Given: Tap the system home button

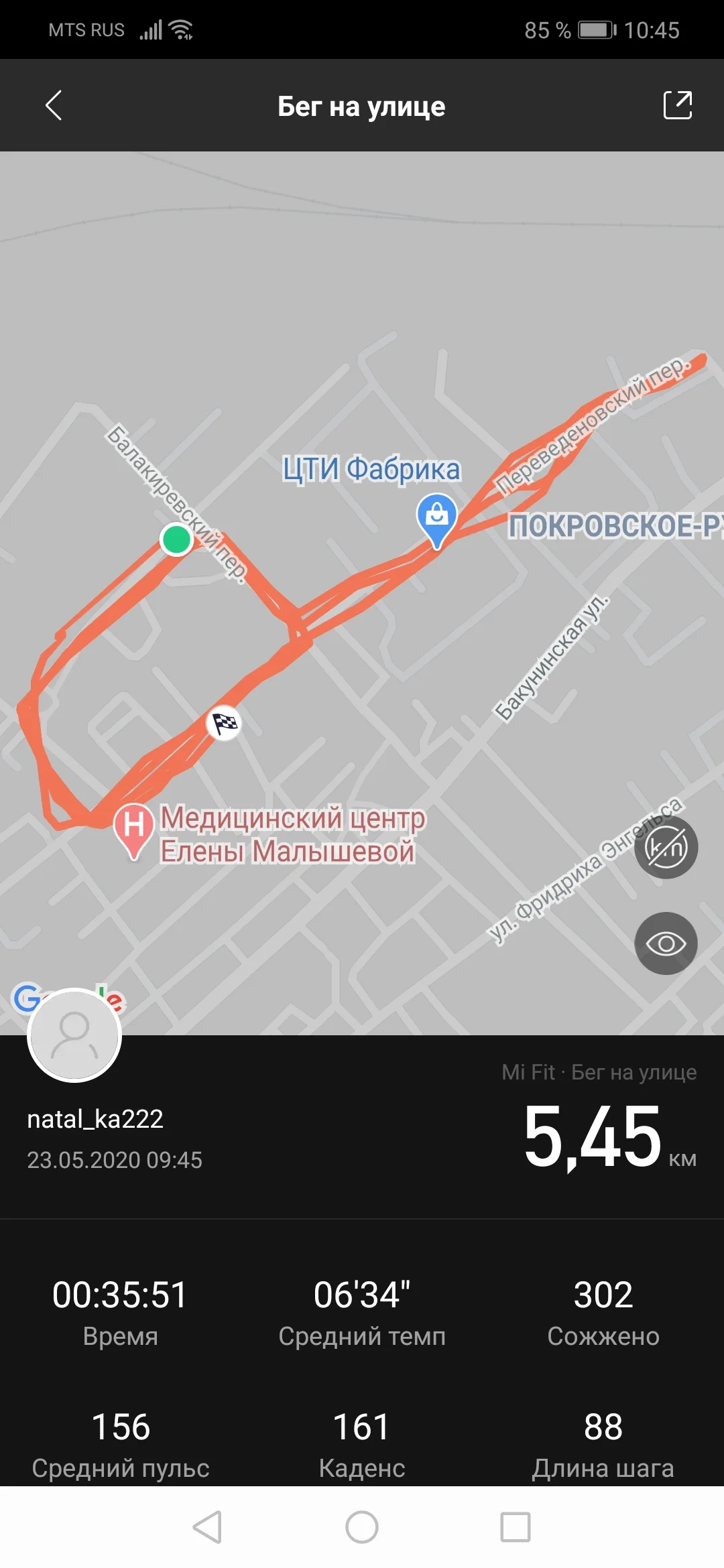Looking at the screenshot, I should point(362,1527).
